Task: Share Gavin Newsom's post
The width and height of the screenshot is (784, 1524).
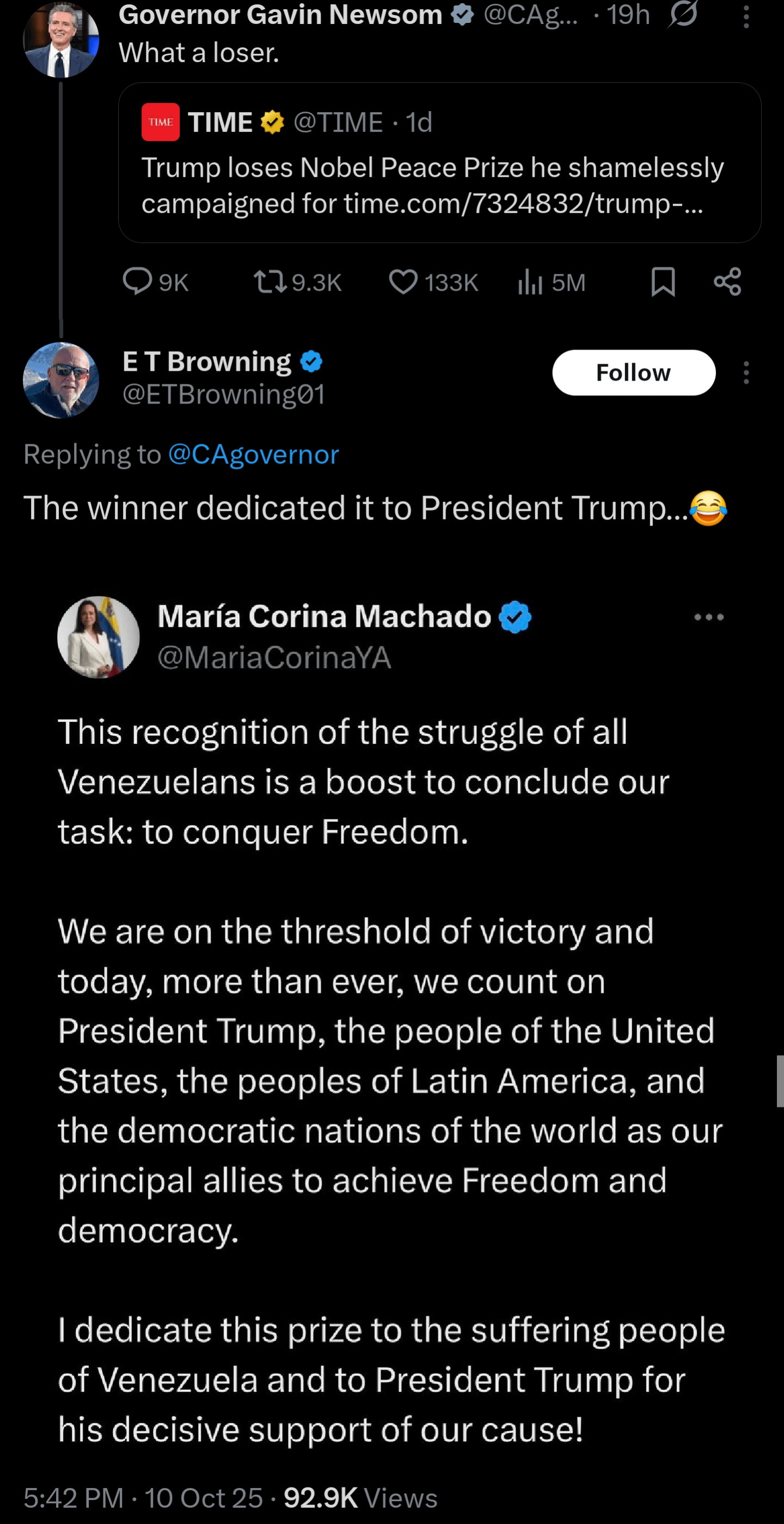Action: 727,281
